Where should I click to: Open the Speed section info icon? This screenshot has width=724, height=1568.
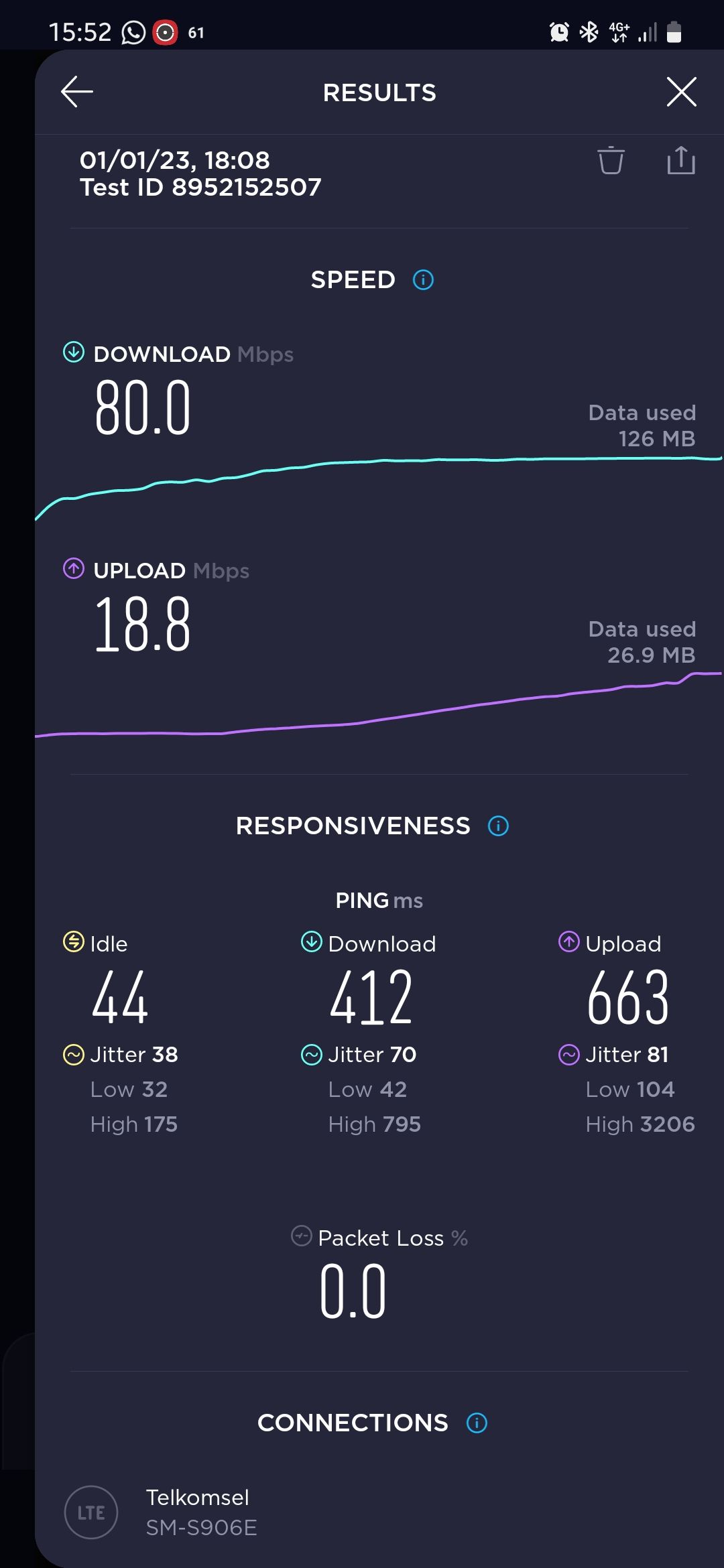tap(422, 280)
